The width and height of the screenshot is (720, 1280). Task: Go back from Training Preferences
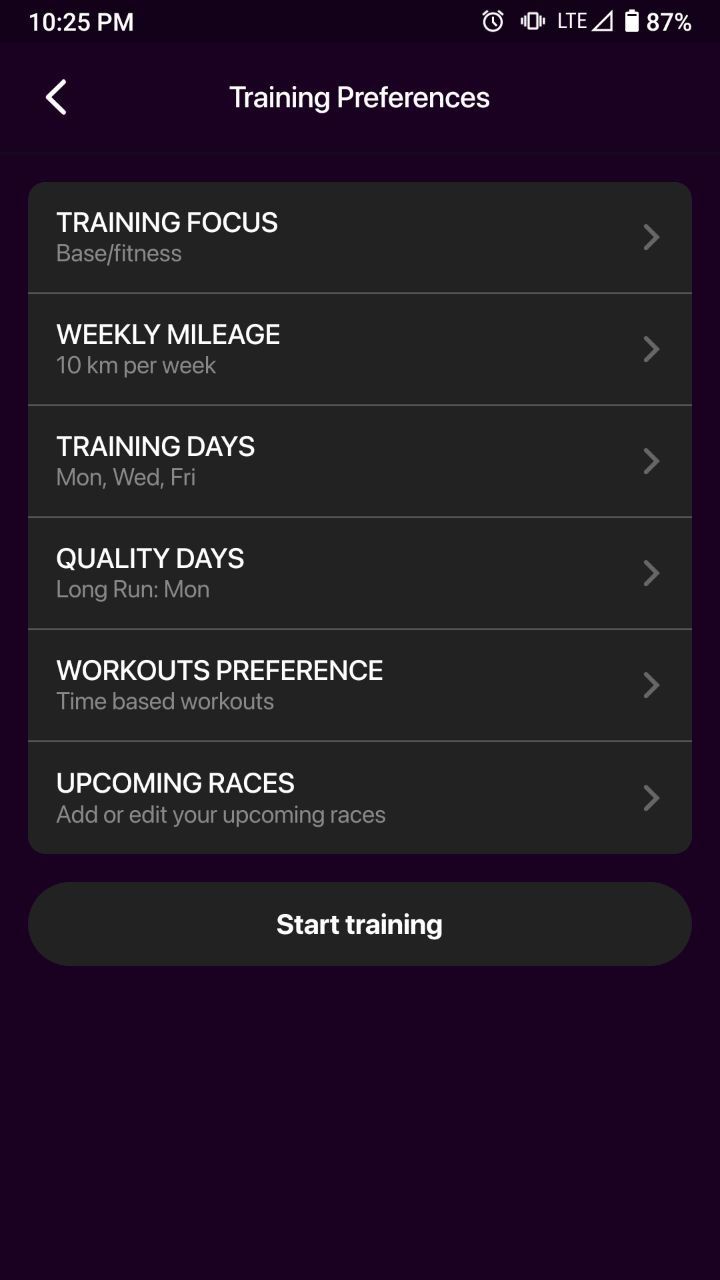tap(56, 98)
